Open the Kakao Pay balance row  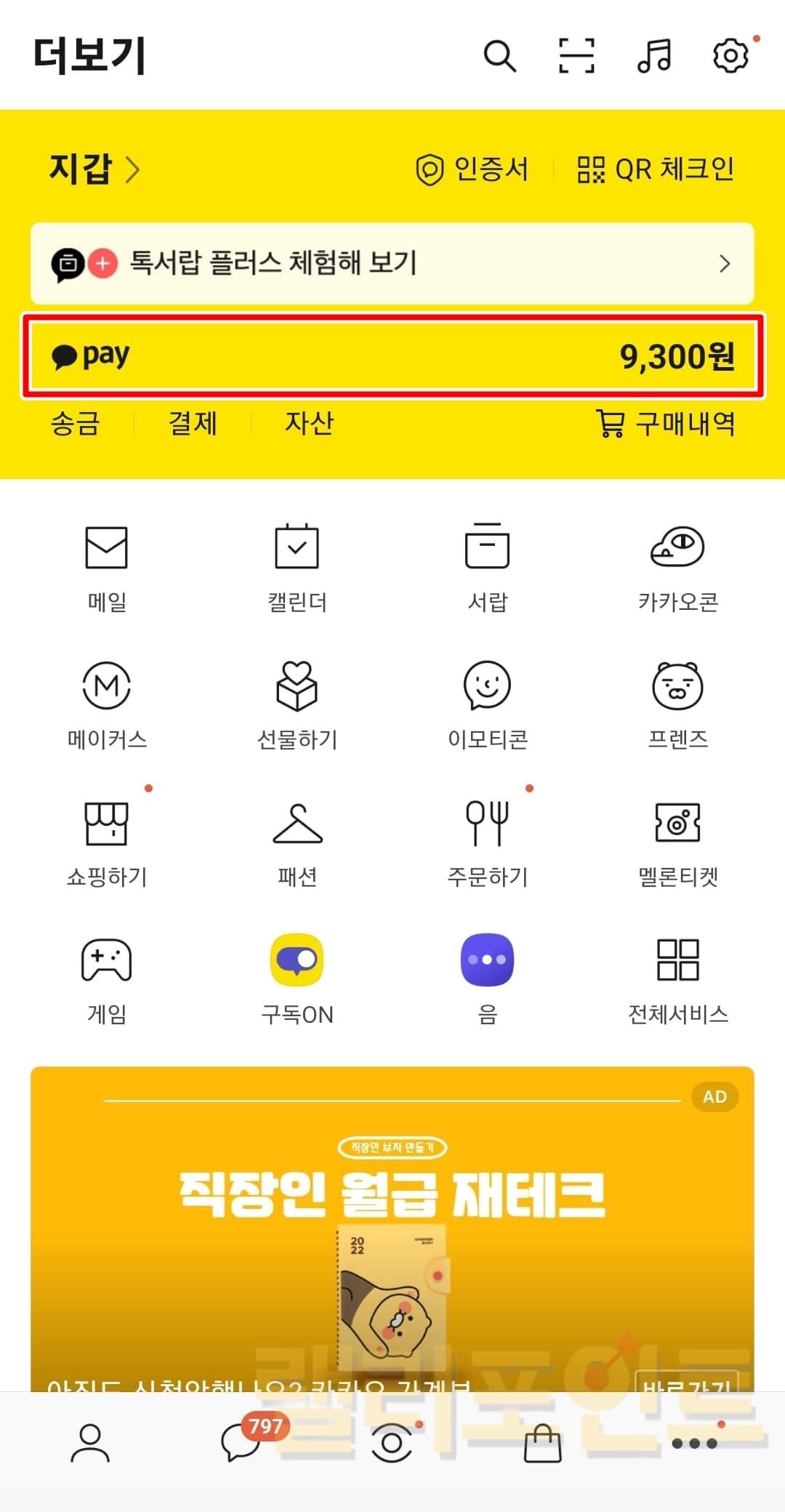coord(392,356)
